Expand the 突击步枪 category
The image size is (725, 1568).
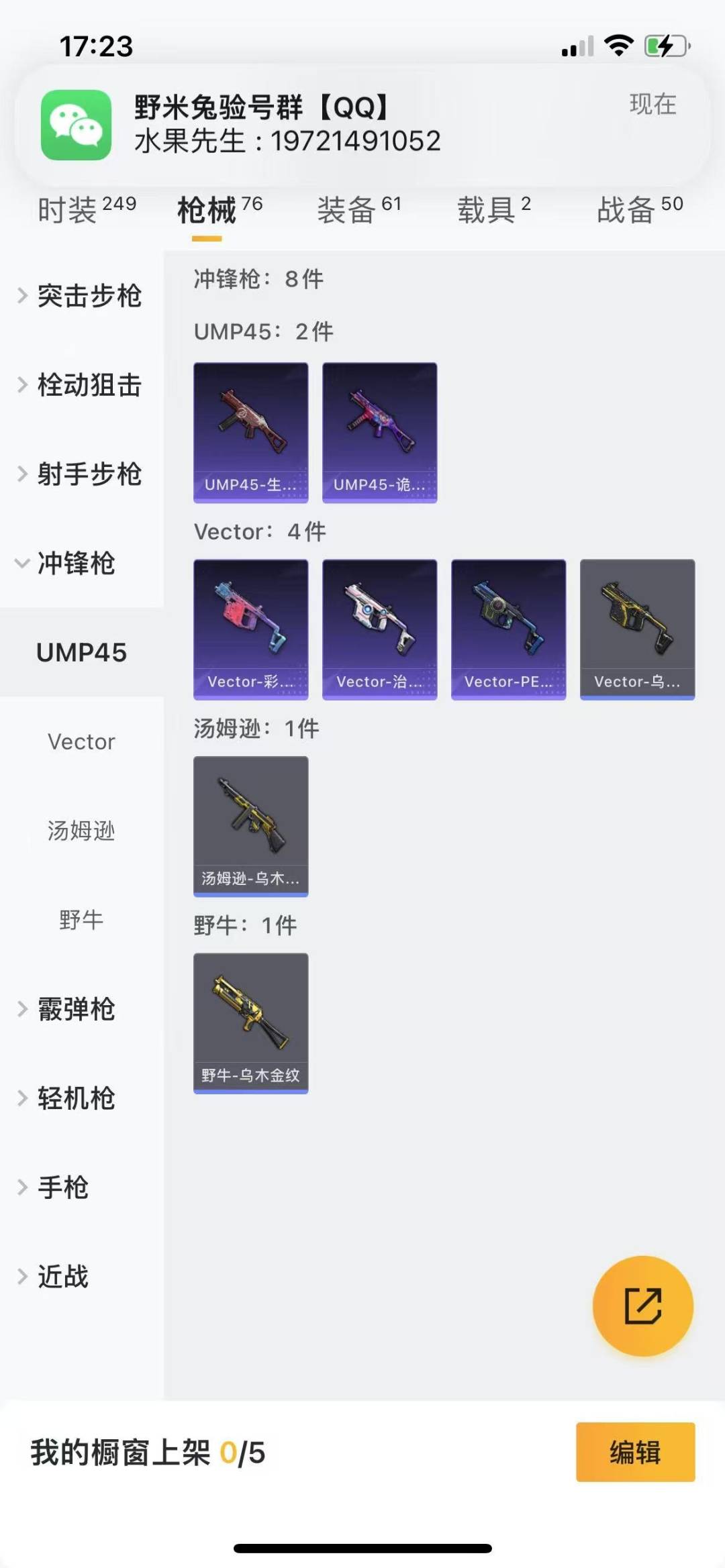pos(81,296)
